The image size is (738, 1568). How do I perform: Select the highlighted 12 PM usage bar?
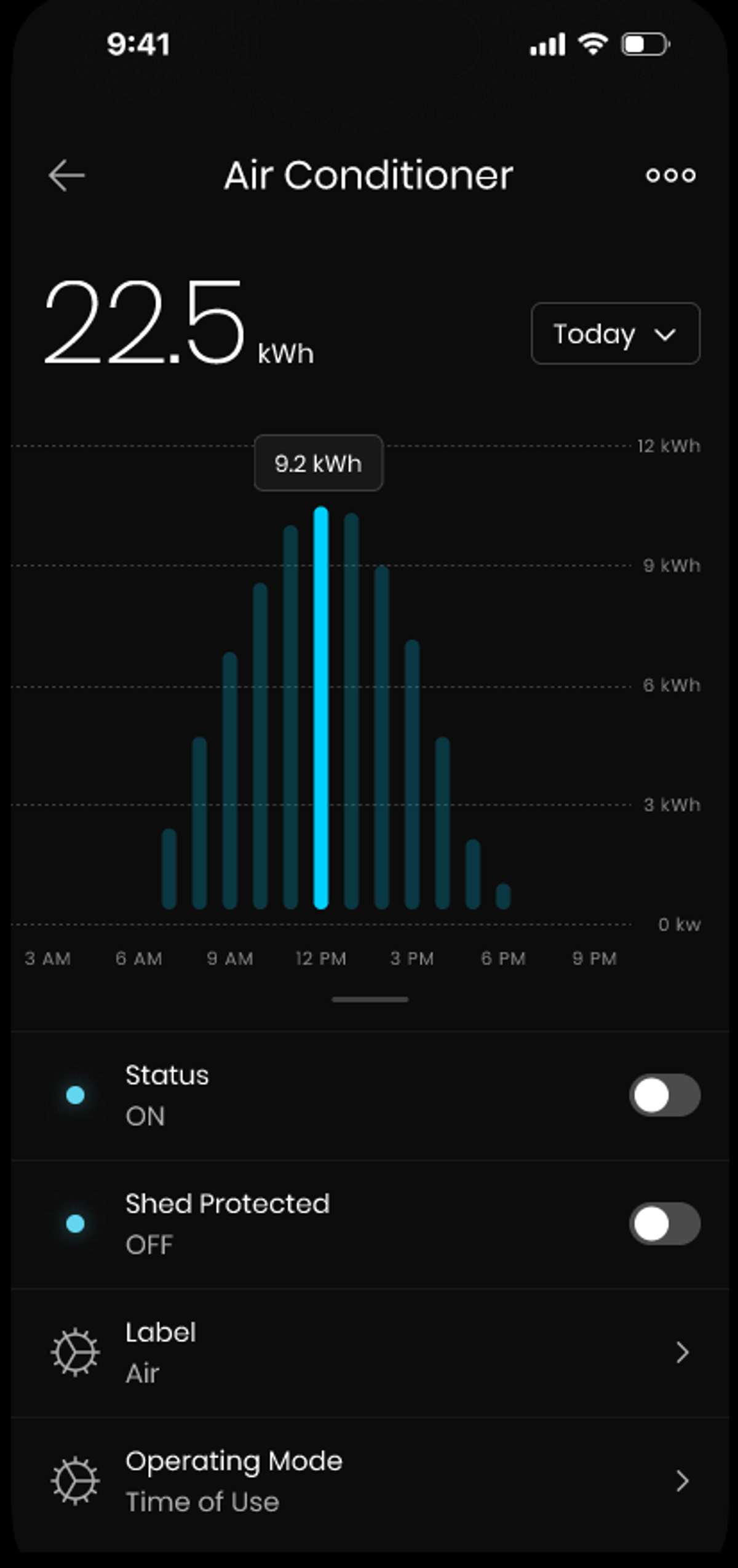321,707
